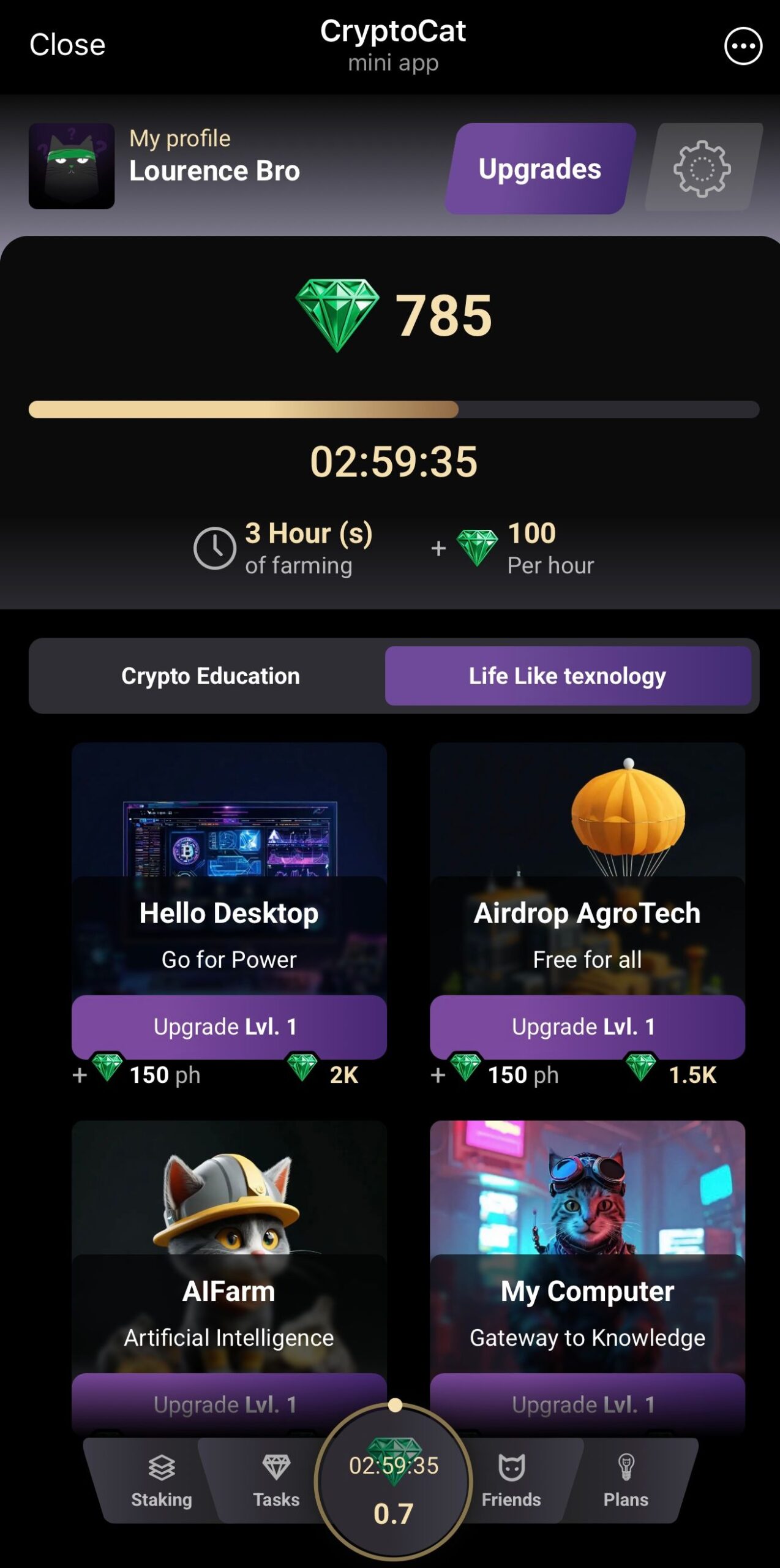Select the Life Like texnology tab

tap(568, 676)
